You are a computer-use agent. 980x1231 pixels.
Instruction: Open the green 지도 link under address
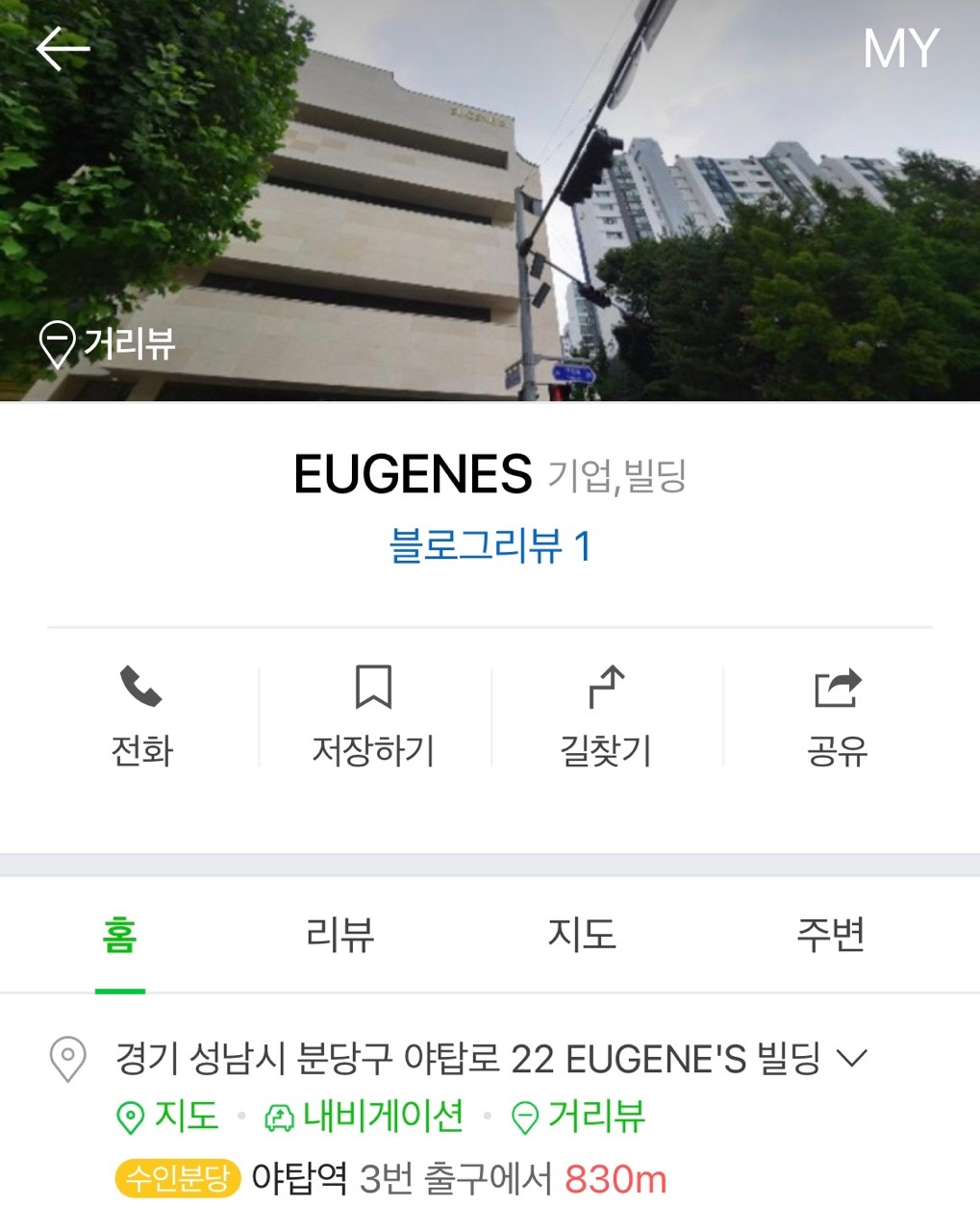click(x=168, y=1117)
